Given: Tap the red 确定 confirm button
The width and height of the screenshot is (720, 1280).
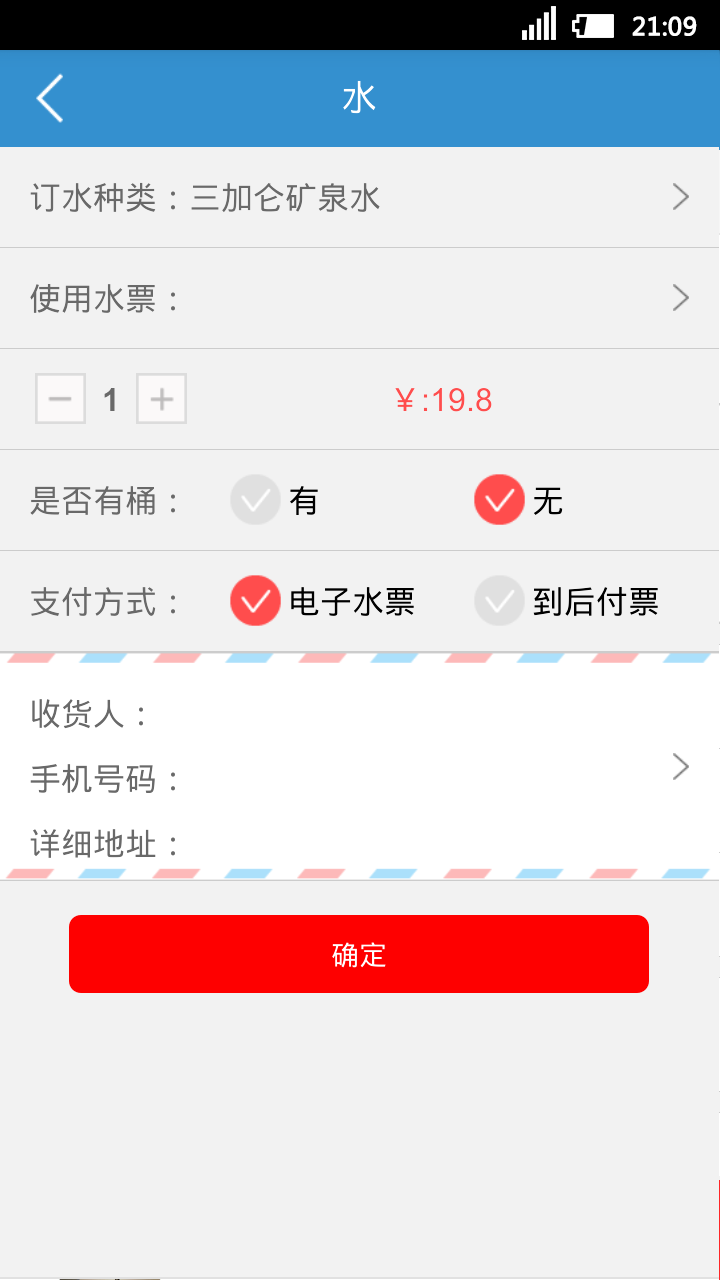Looking at the screenshot, I should click(x=359, y=954).
